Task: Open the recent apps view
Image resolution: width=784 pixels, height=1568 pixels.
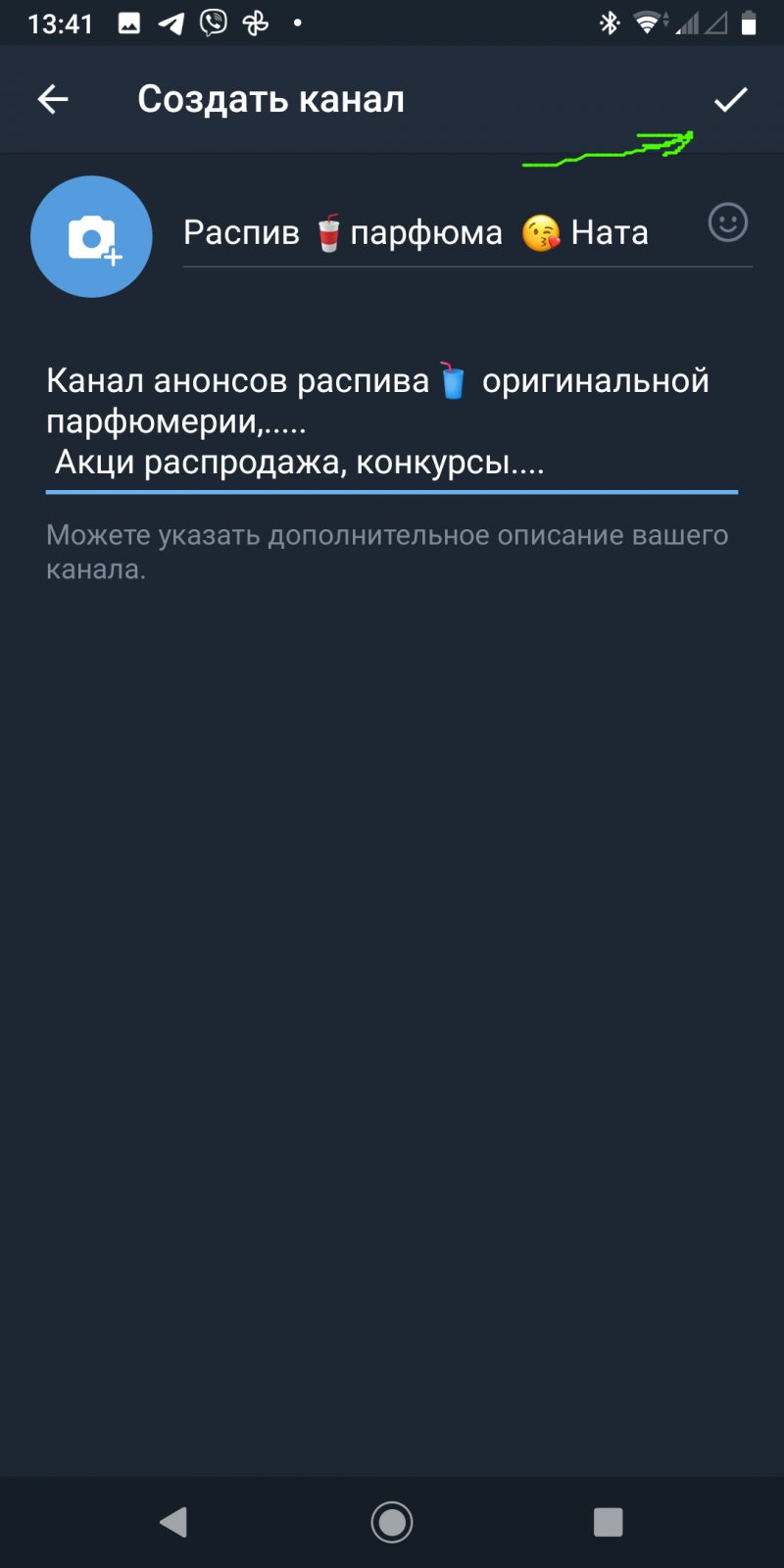Action: pos(608,1522)
